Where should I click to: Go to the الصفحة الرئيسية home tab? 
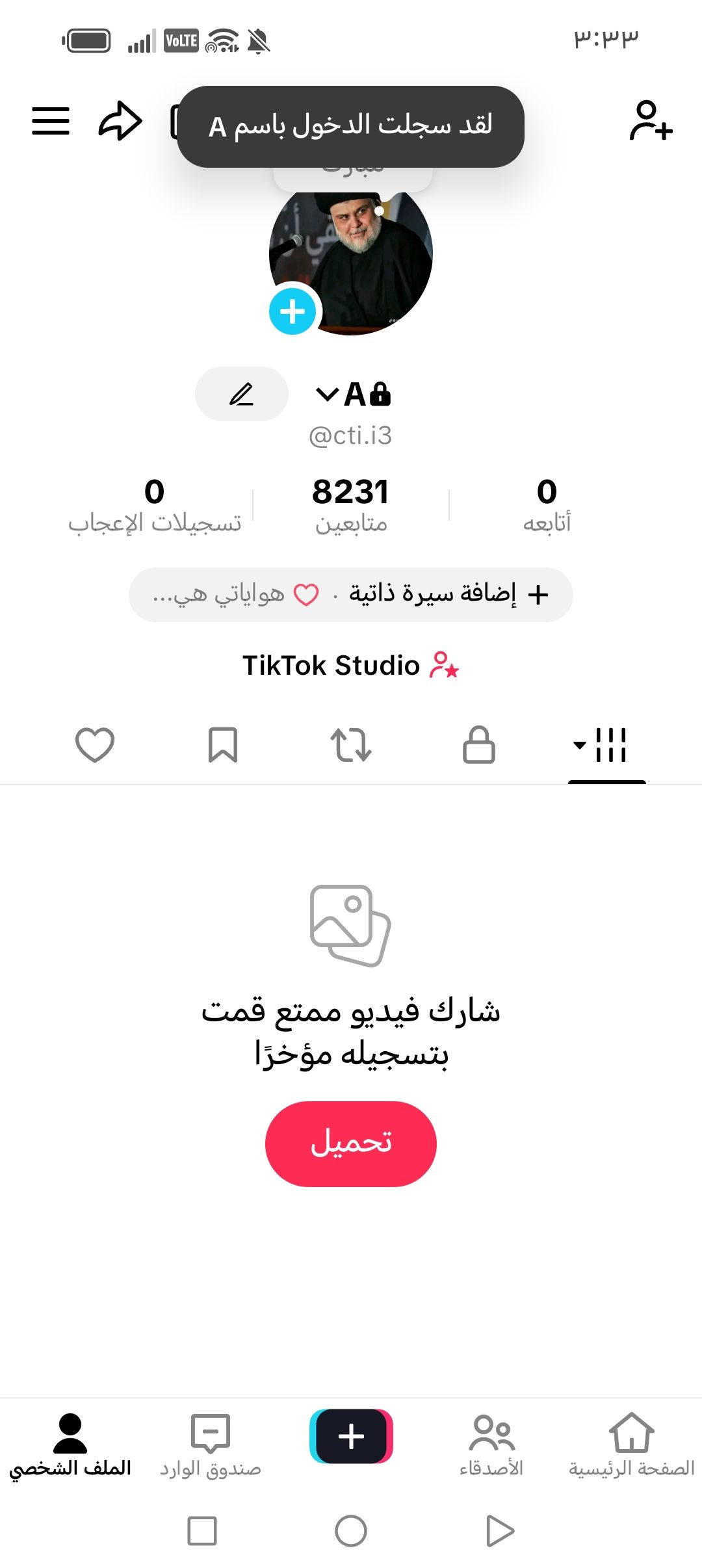click(x=631, y=1444)
